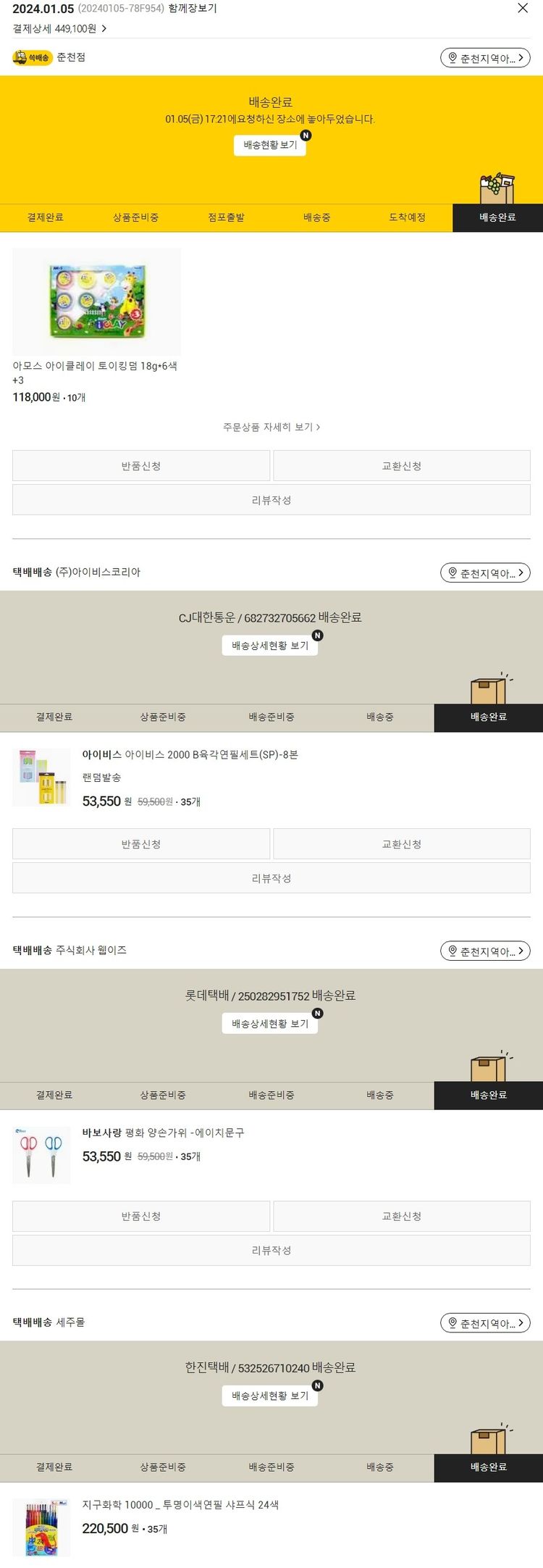Write review for 아이비스 pencil set
The image size is (543, 1568).
pyautogui.click(x=271, y=878)
